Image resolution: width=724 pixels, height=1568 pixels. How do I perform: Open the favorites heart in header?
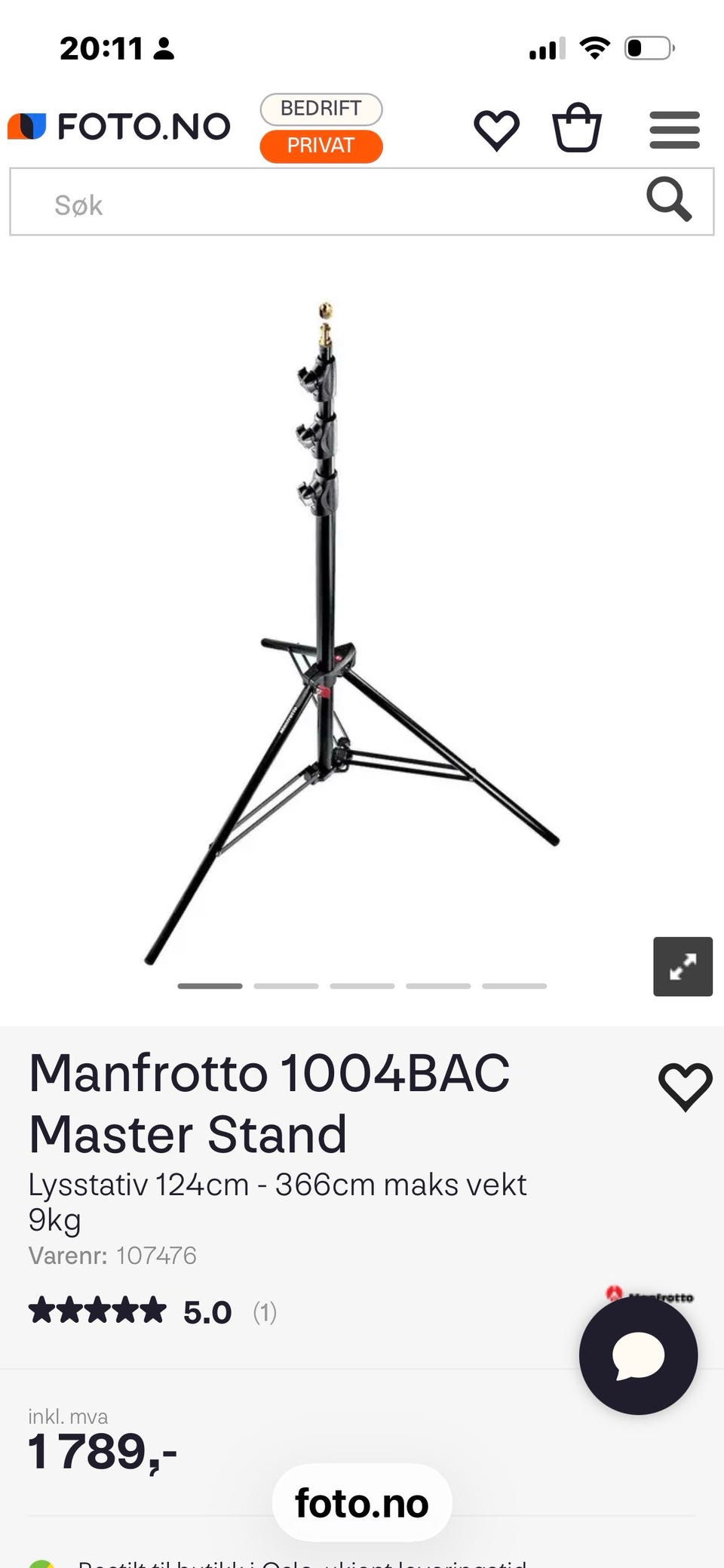pos(496,129)
